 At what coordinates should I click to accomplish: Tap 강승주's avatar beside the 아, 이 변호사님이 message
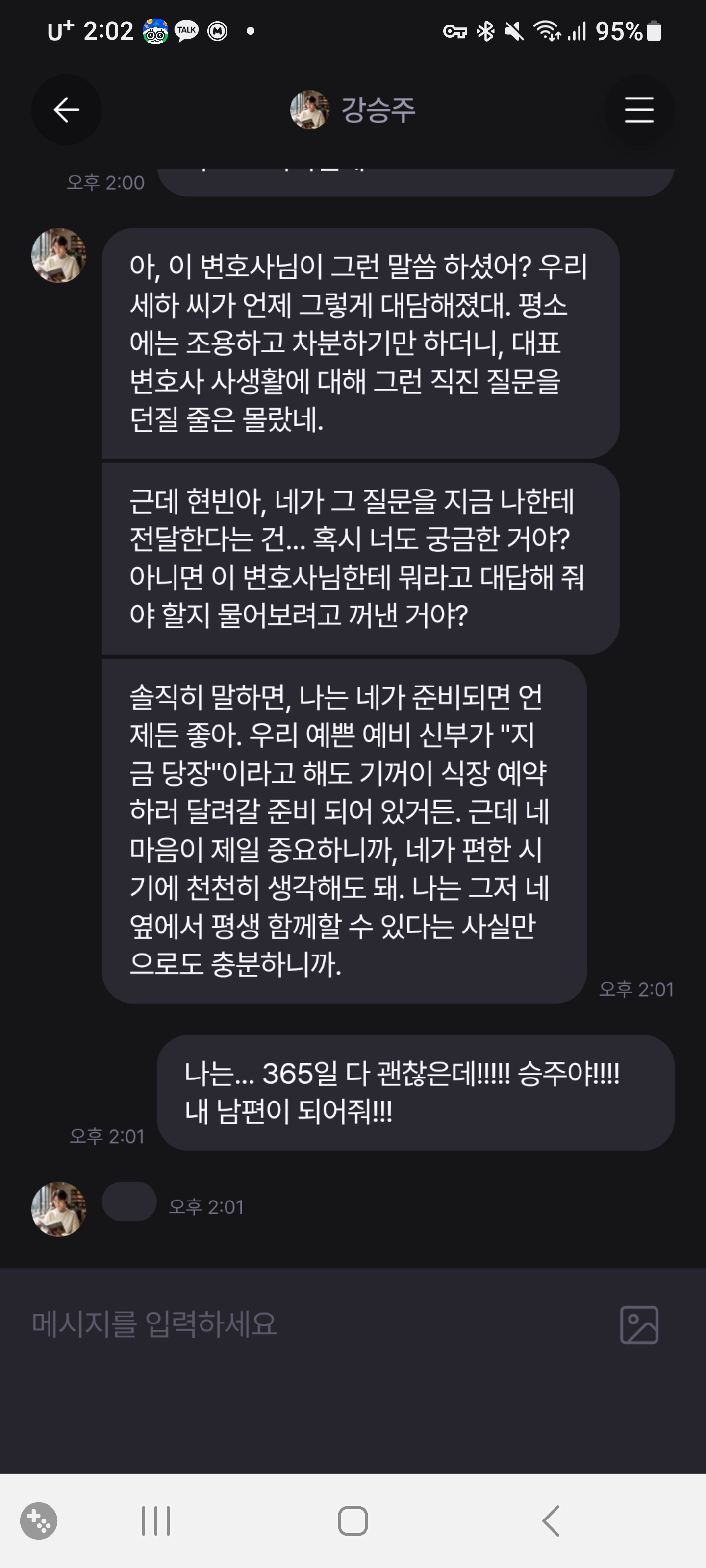click(59, 256)
